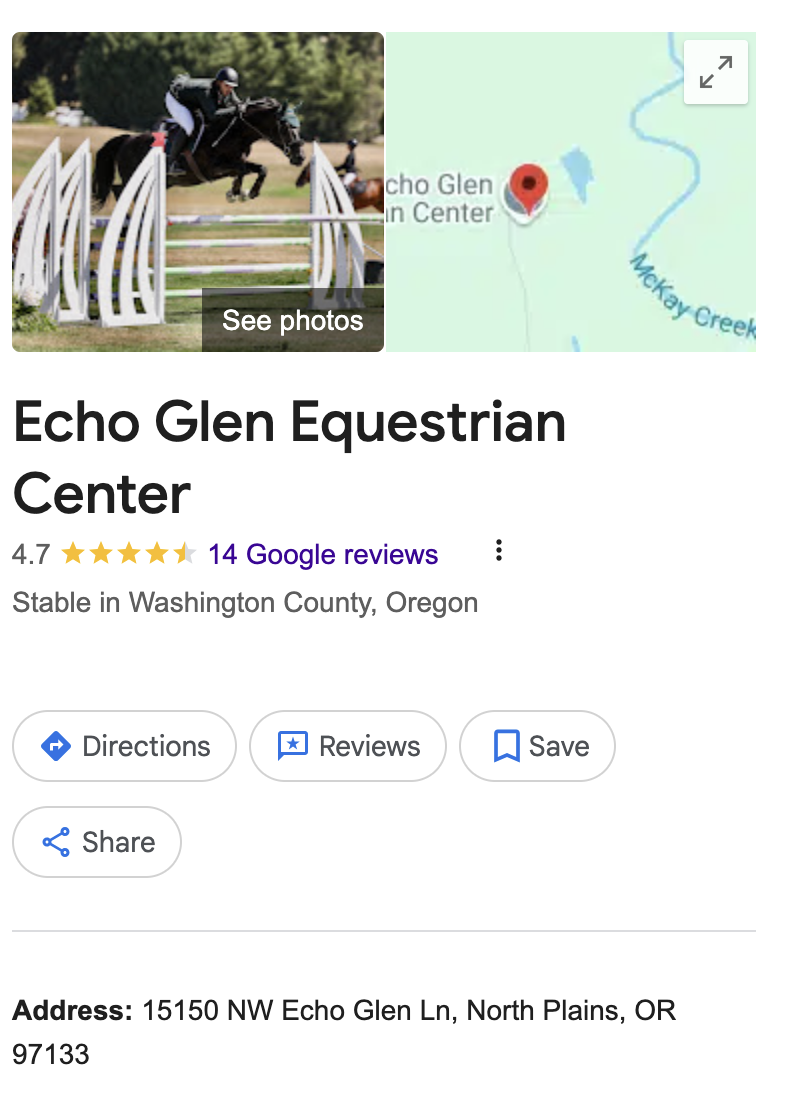The width and height of the screenshot is (796, 1106).
Task: Expand the map to full view
Action: 715,72
